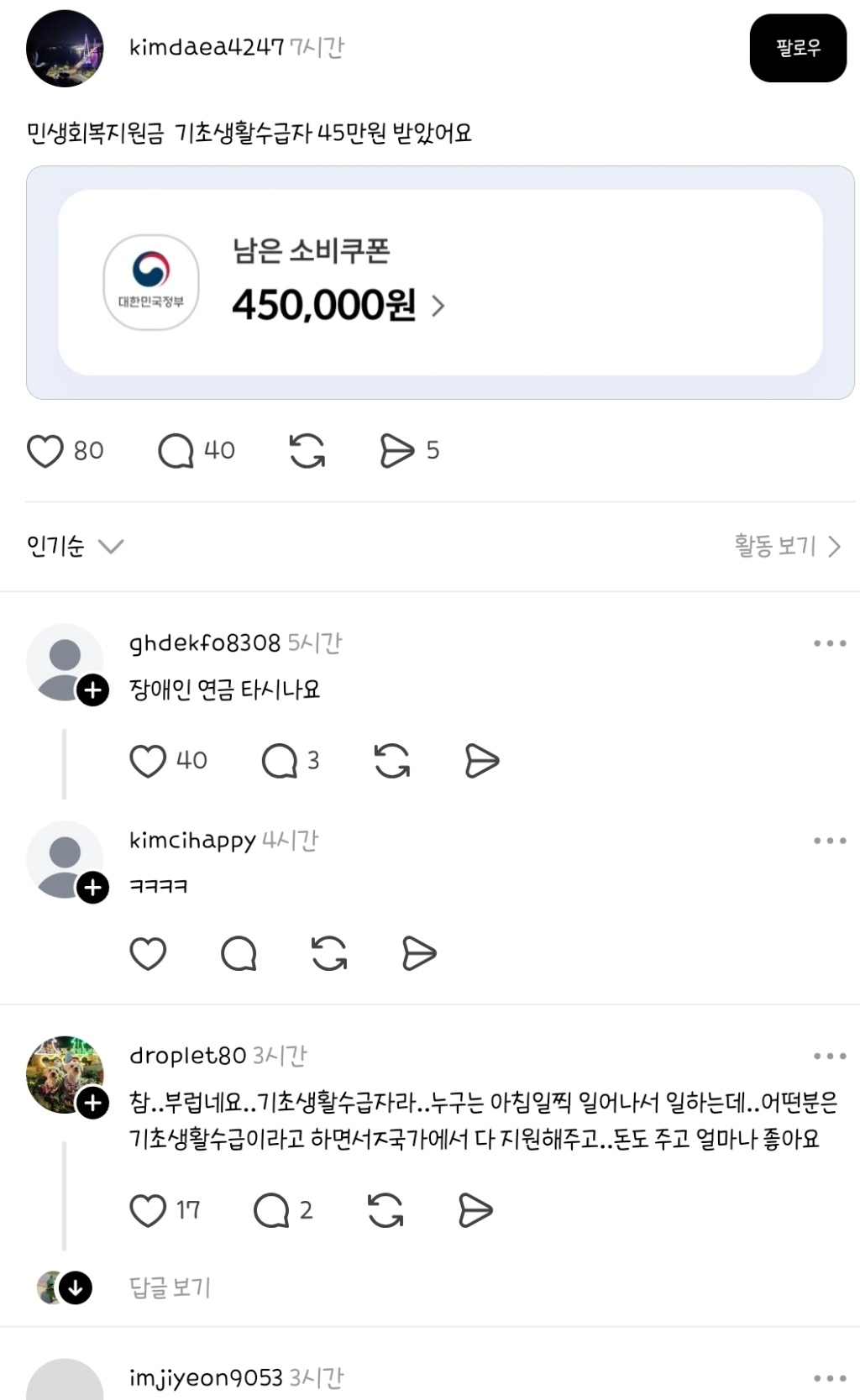This screenshot has width=860, height=1400.
Task: Like droplet80's comment
Action: (x=148, y=1211)
